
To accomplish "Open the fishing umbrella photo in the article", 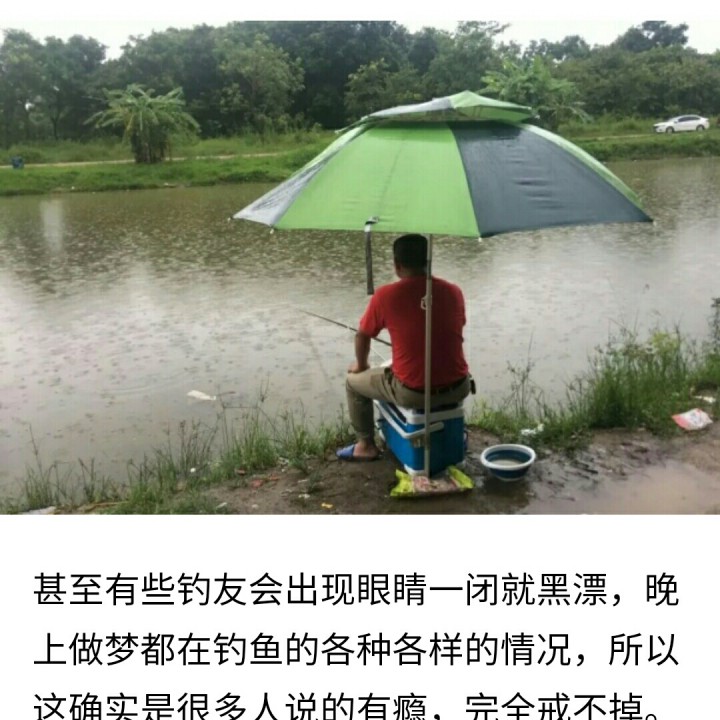I will click(360, 268).
